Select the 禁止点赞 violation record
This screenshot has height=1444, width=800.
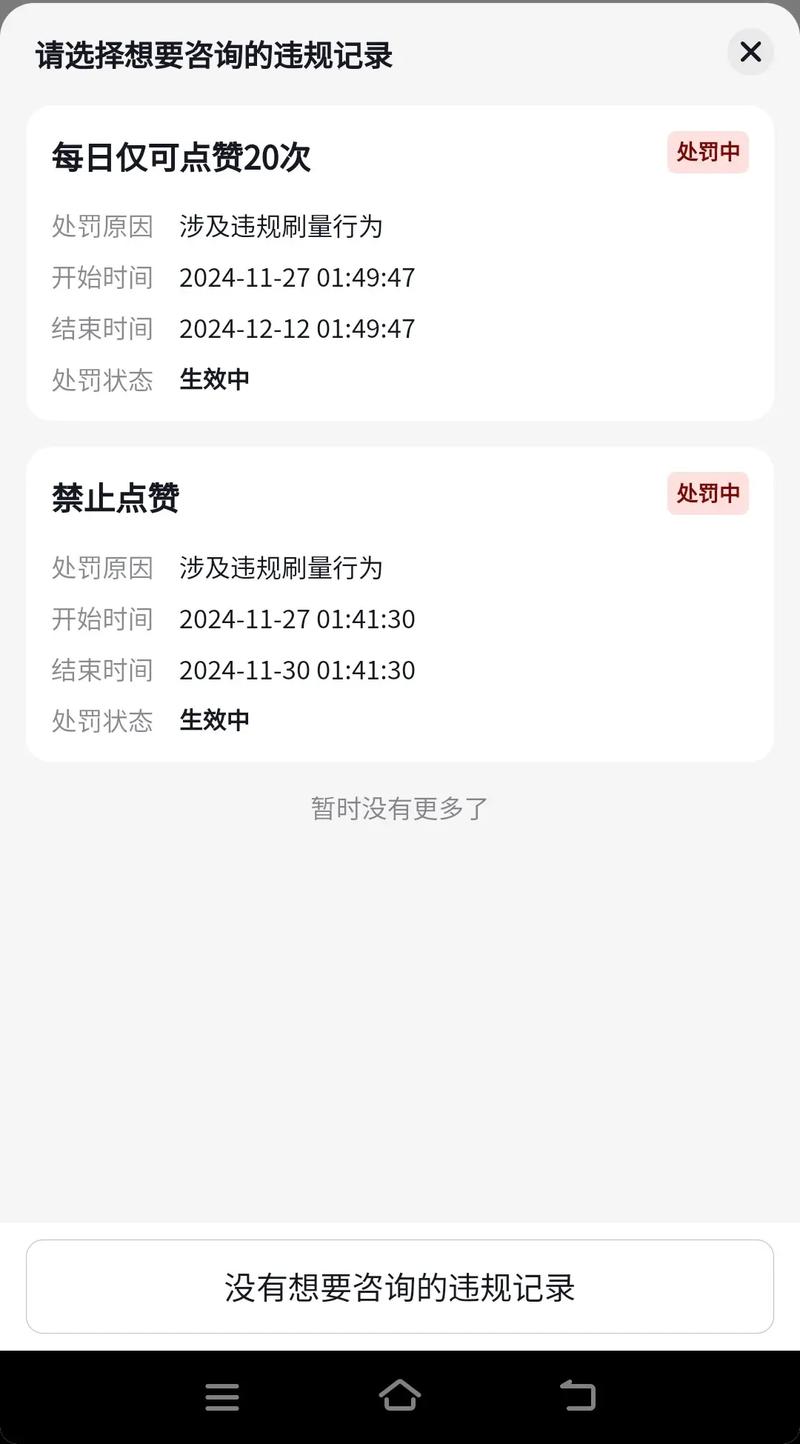pyautogui.click(x=400, y=604)
